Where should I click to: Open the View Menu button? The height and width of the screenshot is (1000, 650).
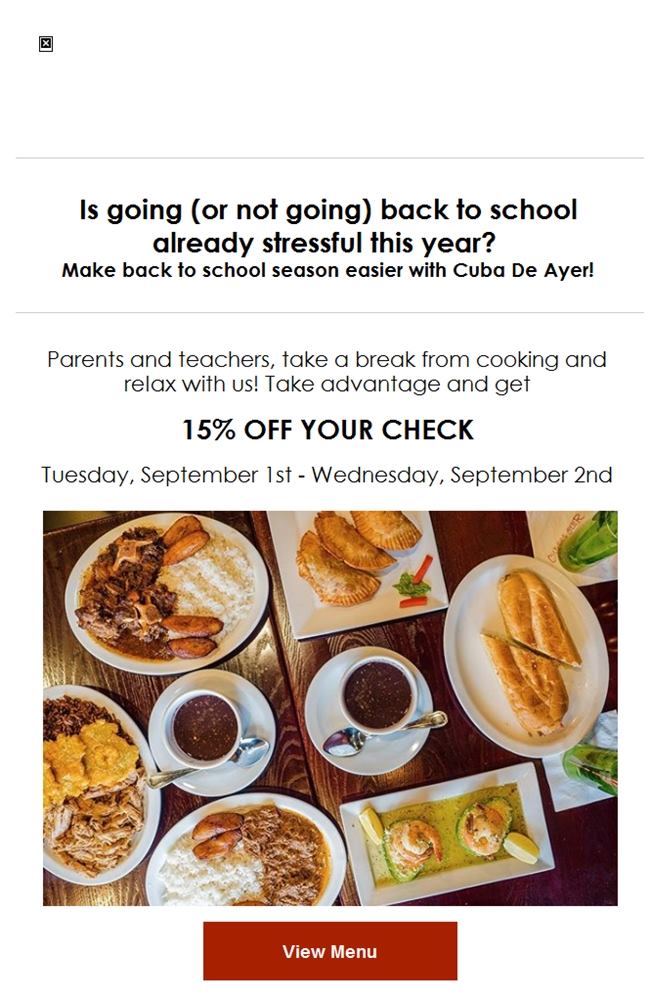330,951
